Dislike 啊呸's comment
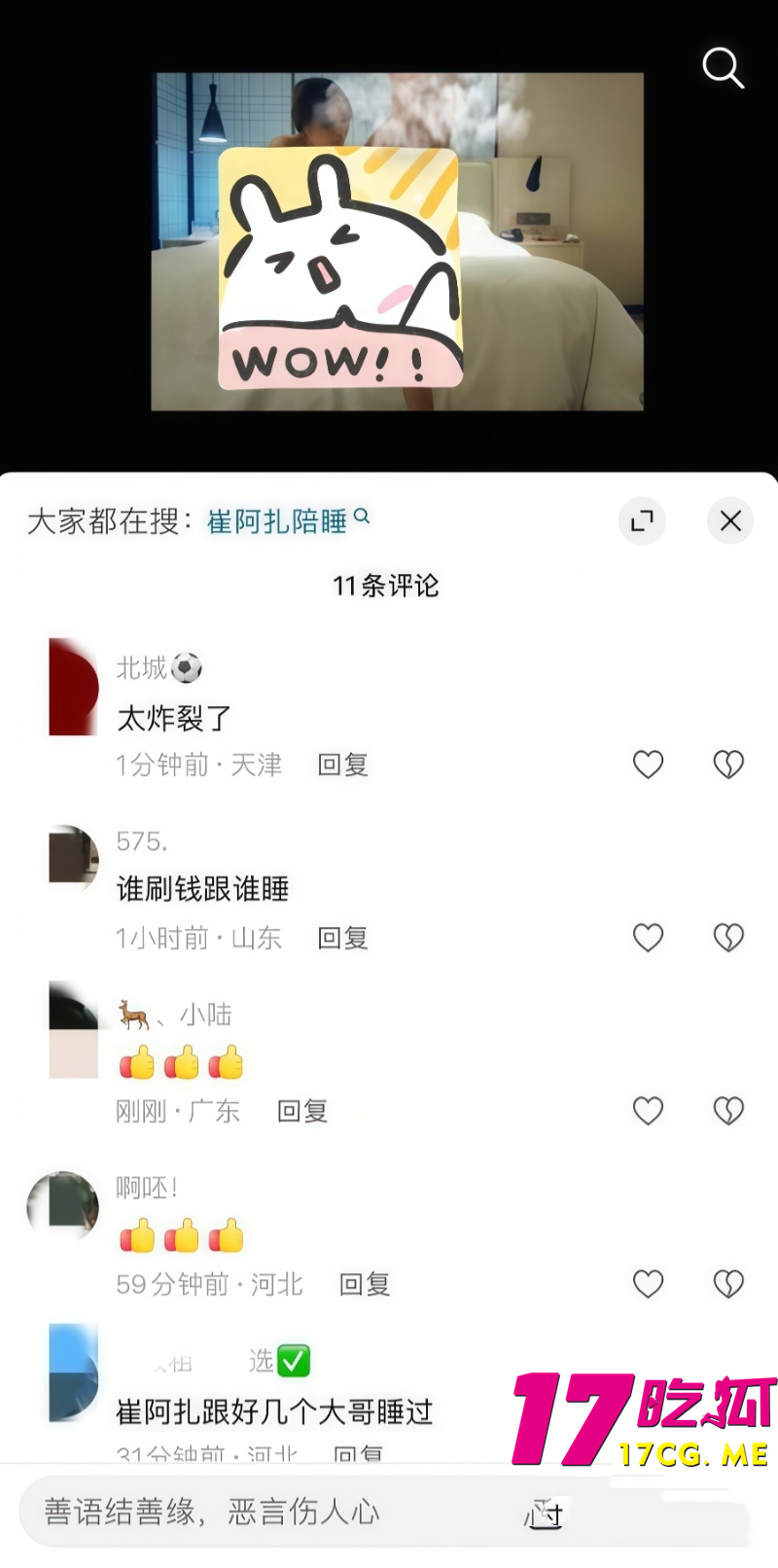The image size is (778, 1568). (x=727, y=1283)
